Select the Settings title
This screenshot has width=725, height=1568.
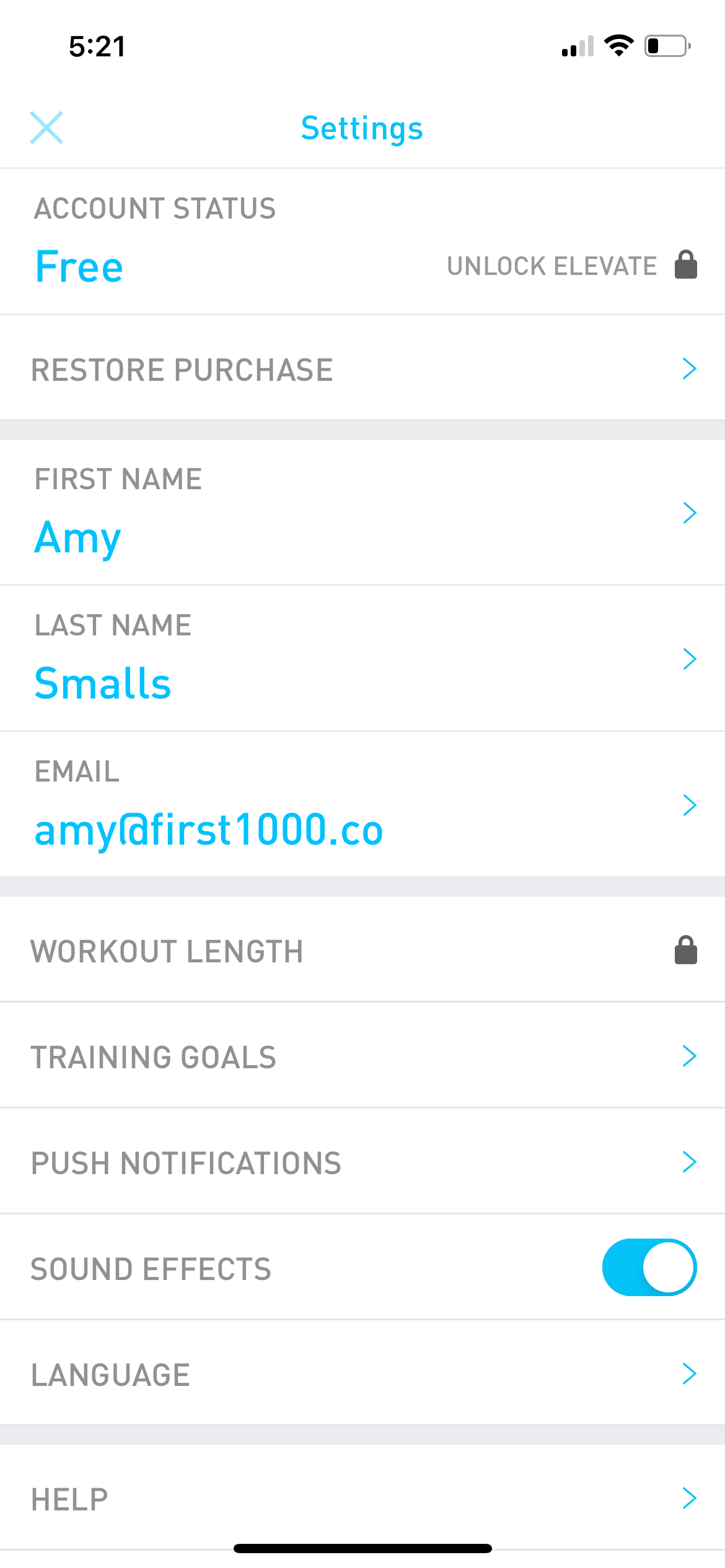tap(362, 128)
